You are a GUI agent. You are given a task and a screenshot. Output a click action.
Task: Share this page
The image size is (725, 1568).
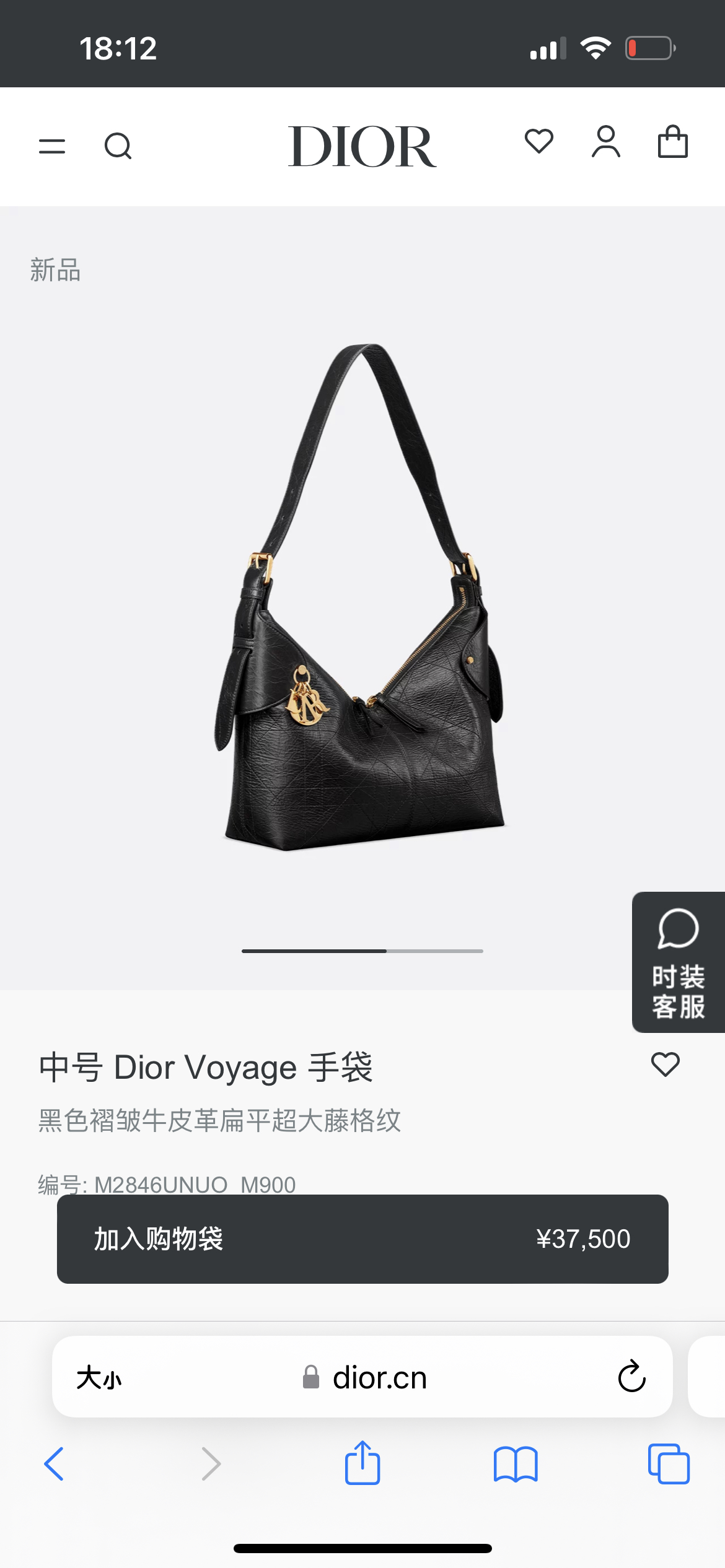[x=362, y=1464]
